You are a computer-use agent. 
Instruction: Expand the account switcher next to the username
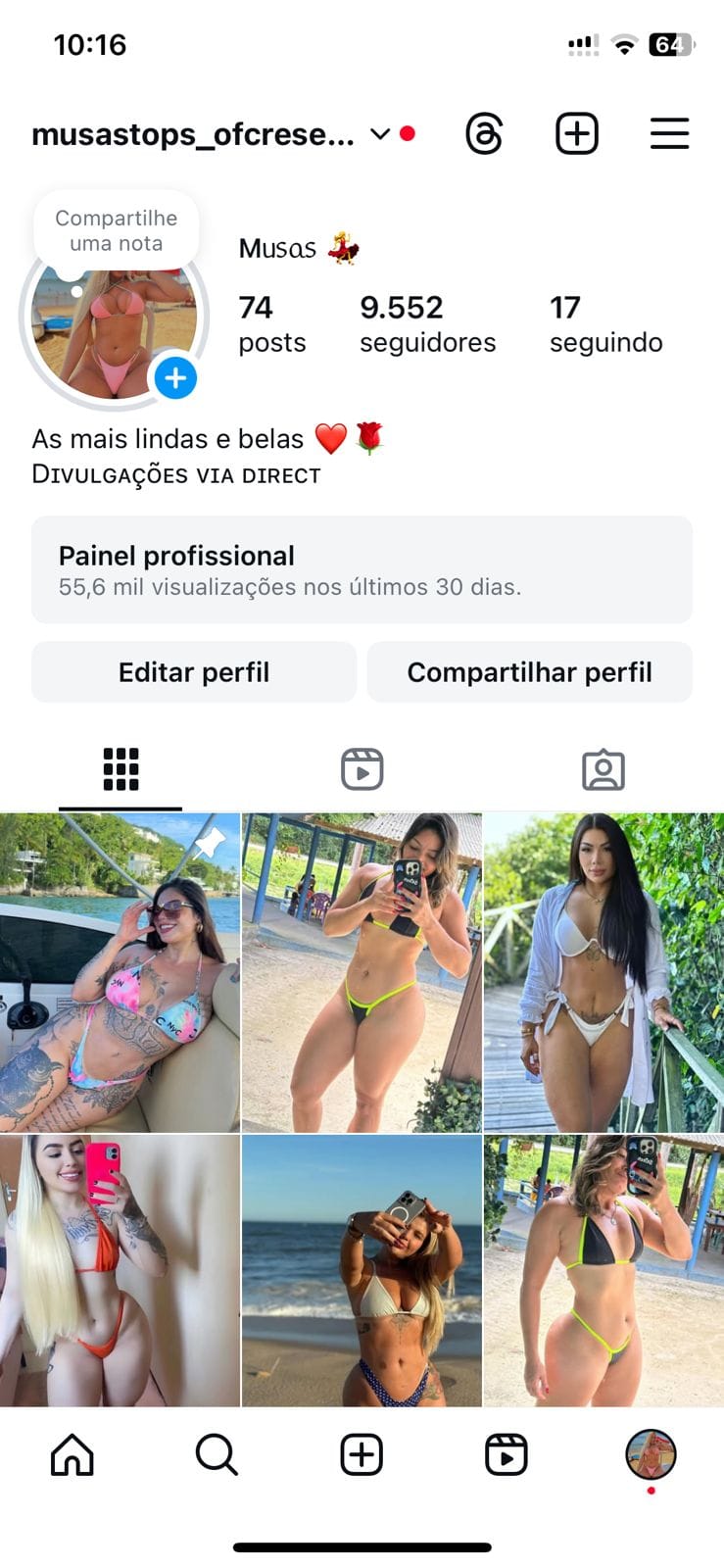[x=380, y=133]
